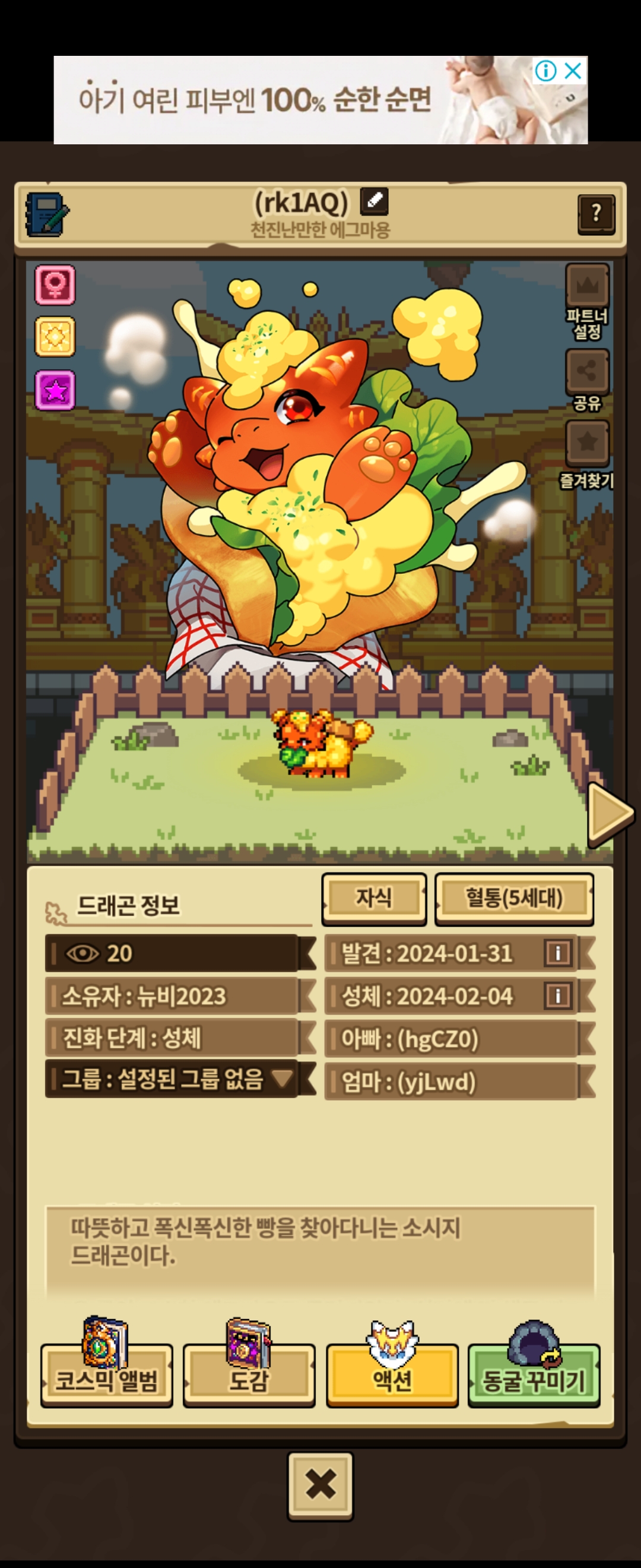Show info for 발견 date
The width and height of the screenshot is (641, 1568).
pyautogui.click(x=558, y=953)
